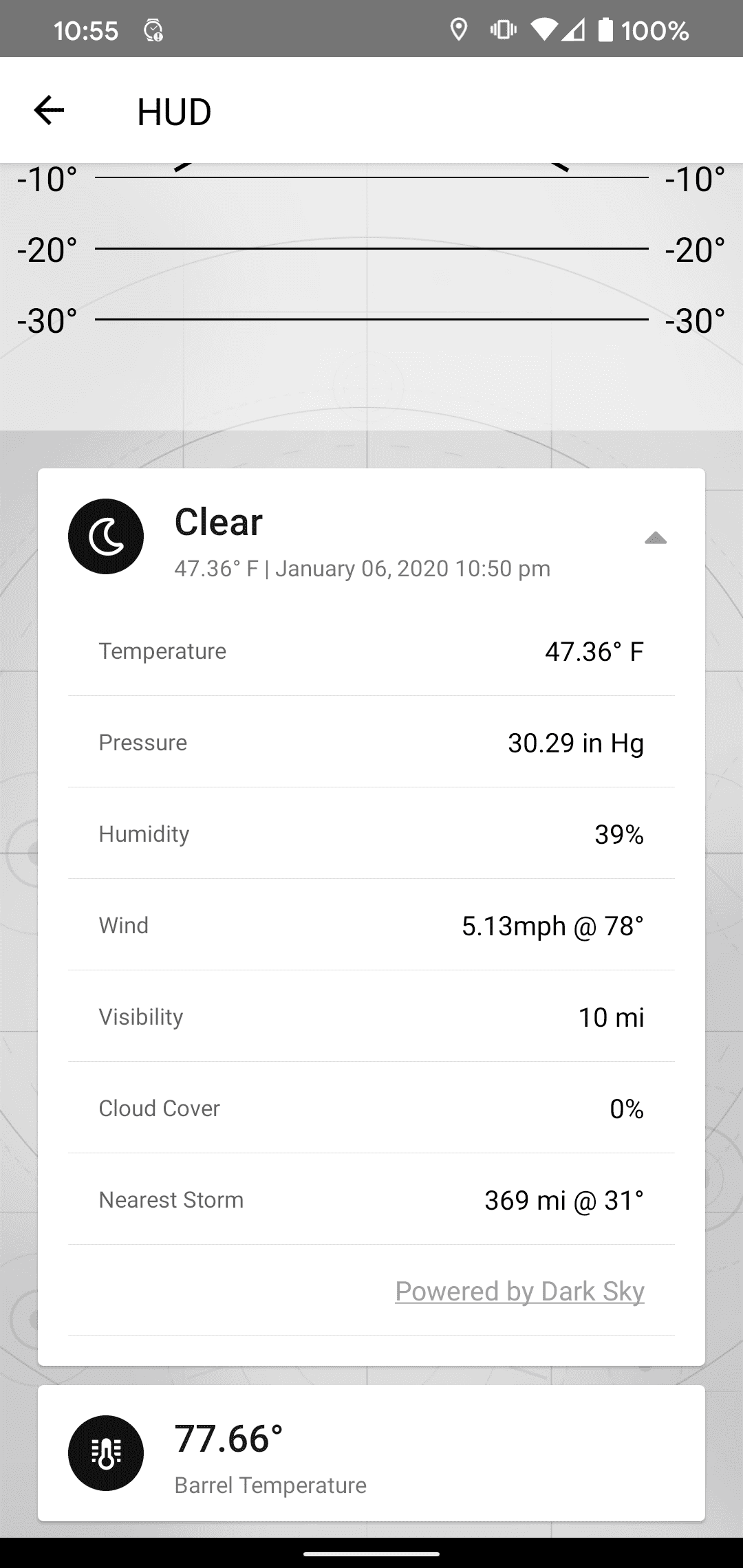Go back from the HUD screen
The width and height of the screenshot is (743, 1568).
(x=49, y=111)
